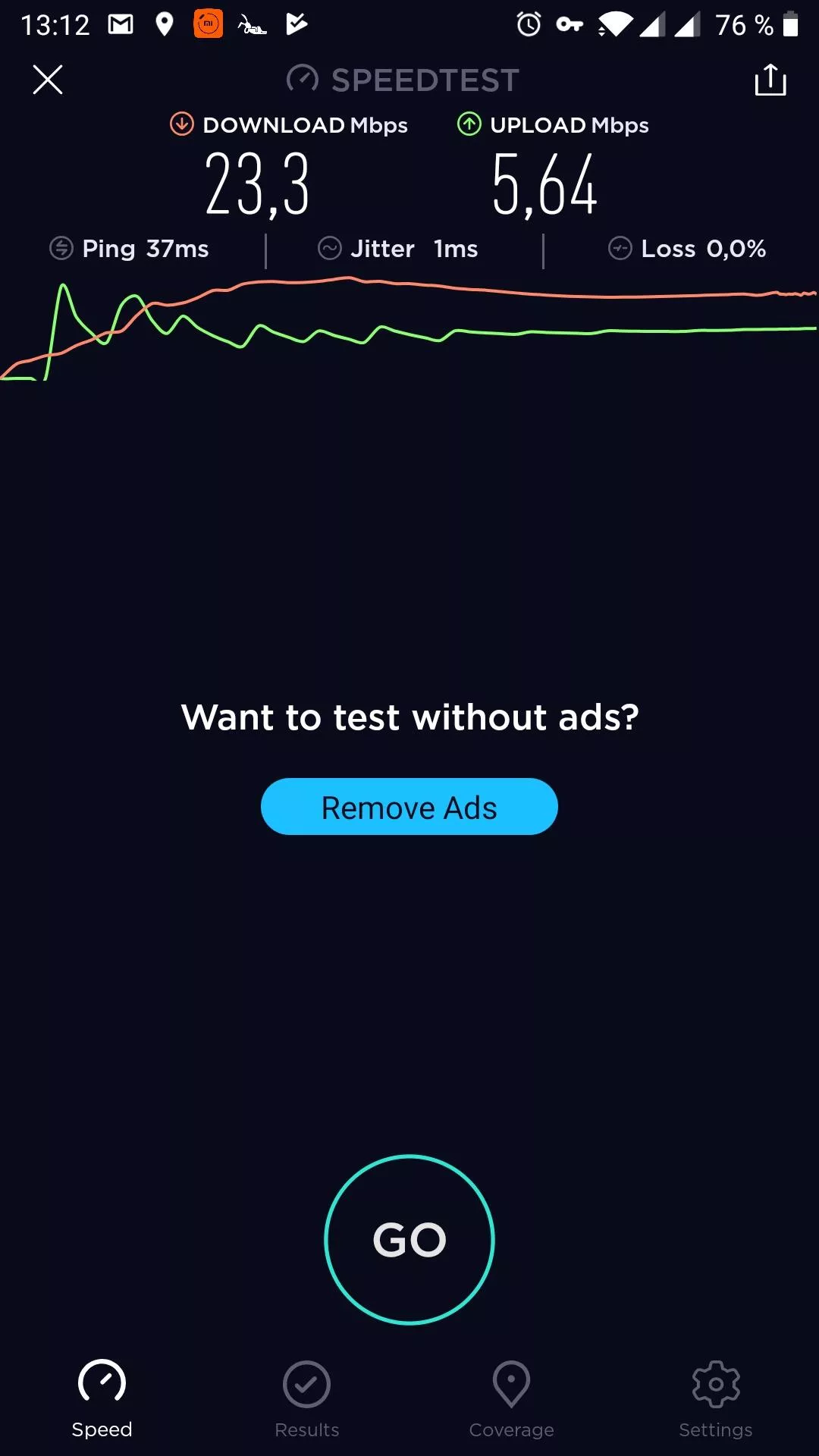Open the Coverage tab
819x1456 pixels.
(512, 1400)
